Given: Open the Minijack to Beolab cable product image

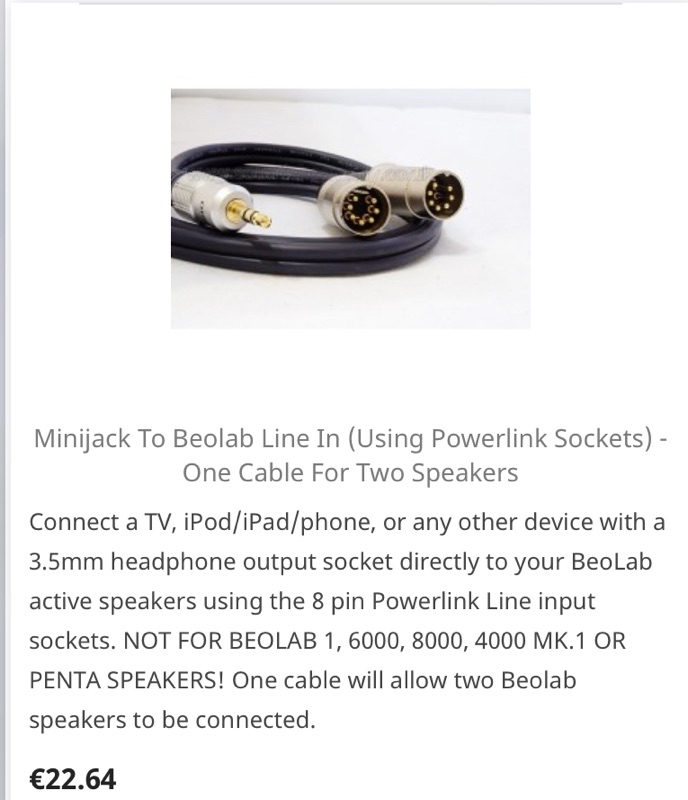Looking at the screenshot, I should pos(350,208).
